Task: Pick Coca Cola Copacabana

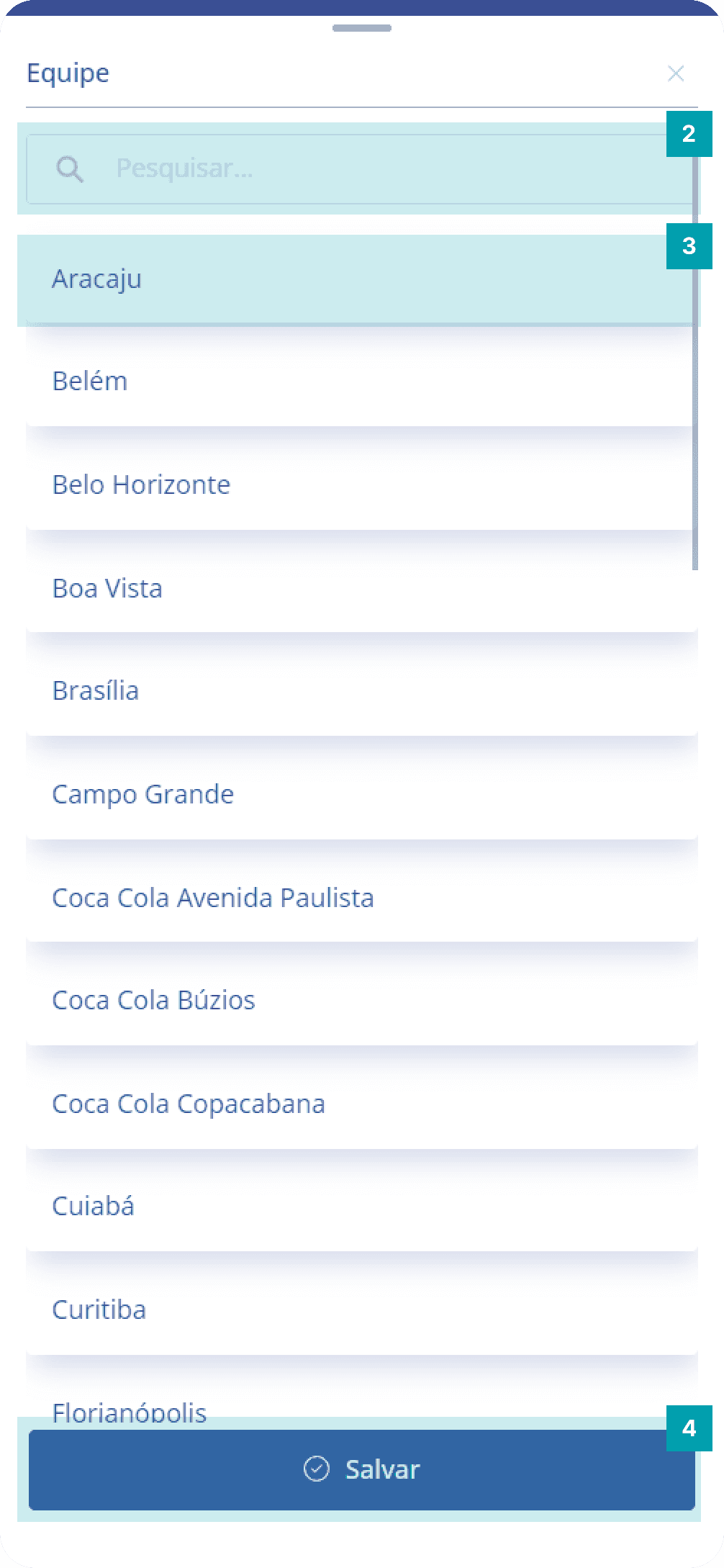Action: tap(360, 1104)
